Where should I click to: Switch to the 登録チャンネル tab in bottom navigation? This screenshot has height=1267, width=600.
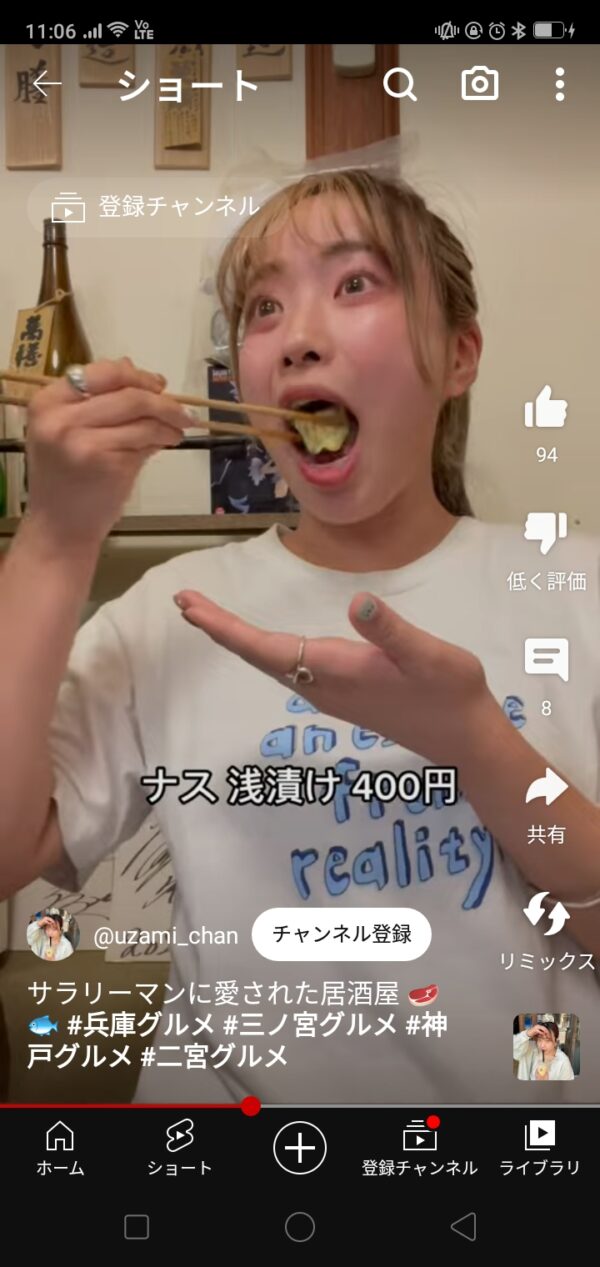pyautogui.click(x=420, y=1147)
